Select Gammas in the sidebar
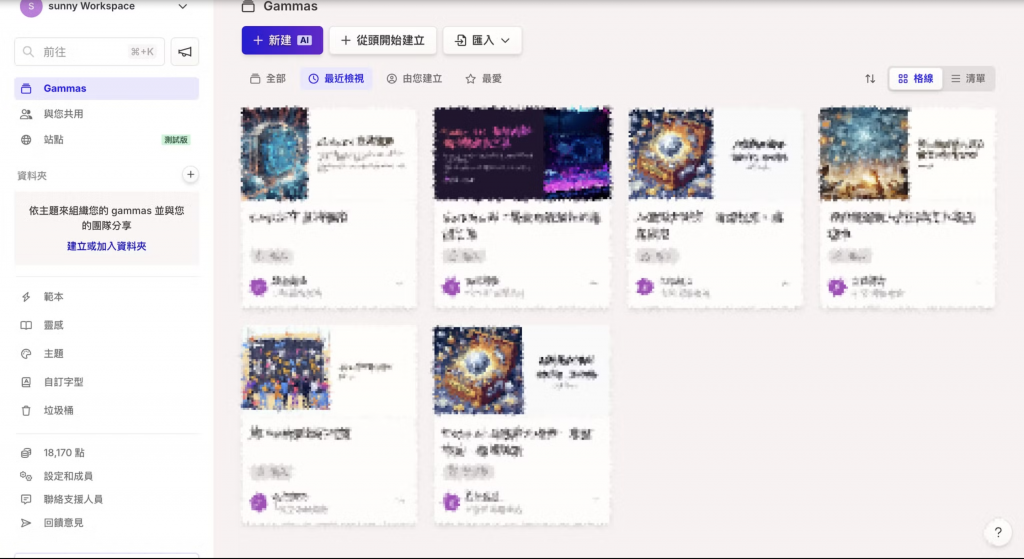Screen dimensions: 1024x559 click(65, 89)
